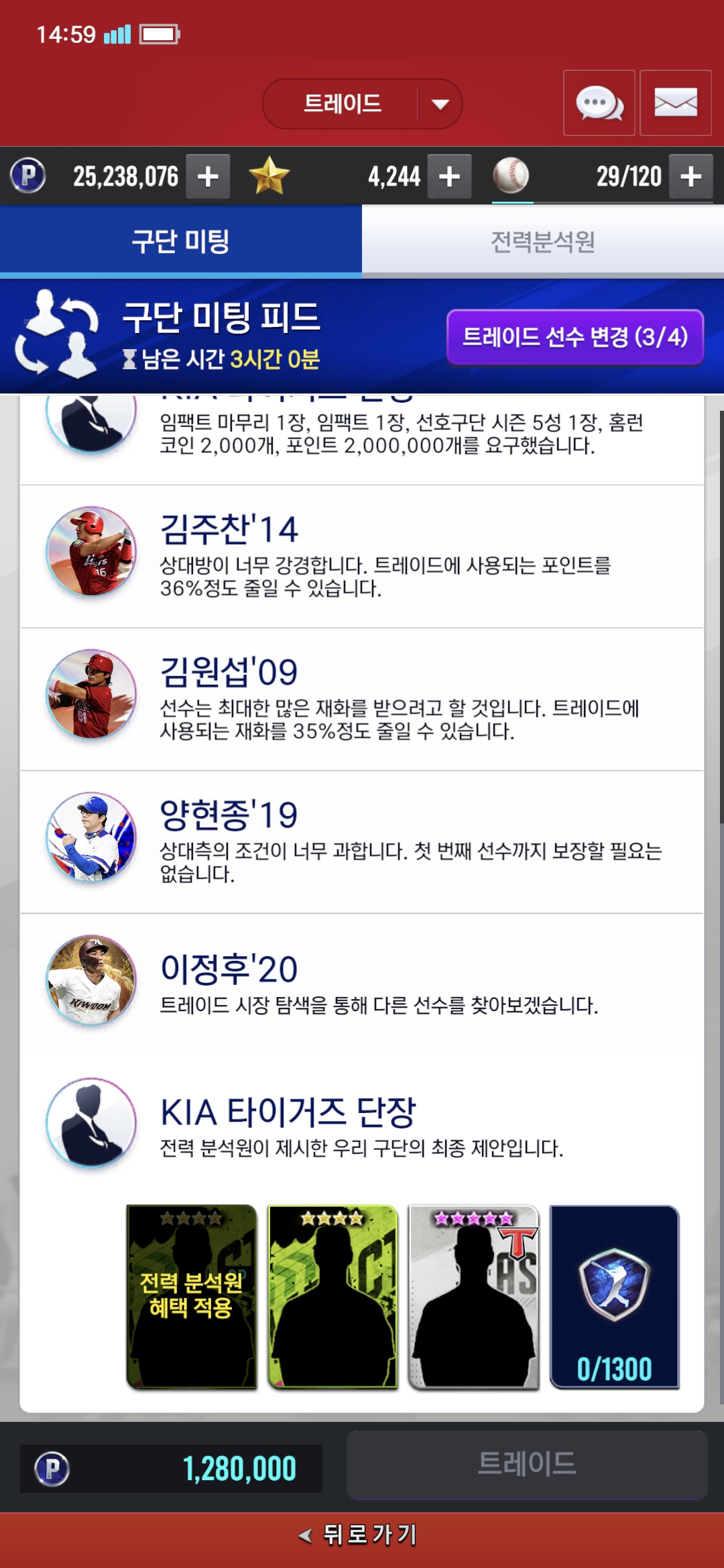Switch to the 구단 미팅 tab

[x=181, y=241]
